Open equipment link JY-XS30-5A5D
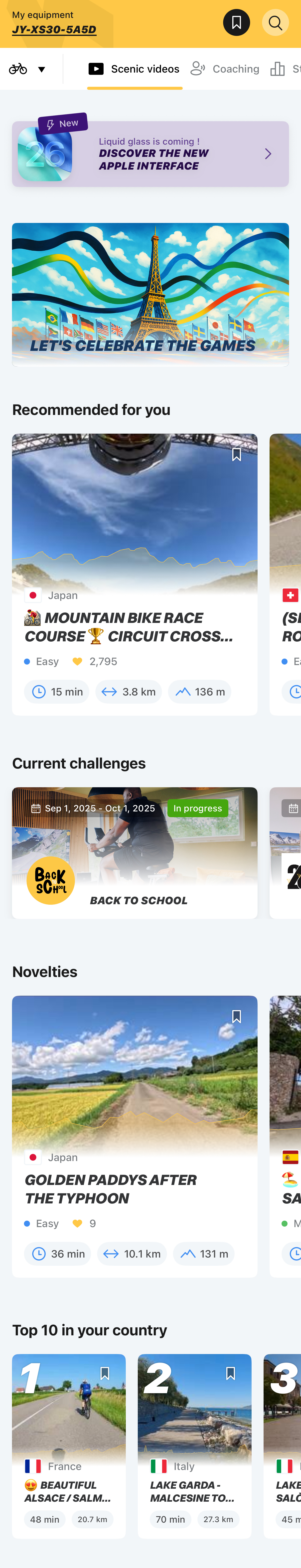The width and height of the screenshot is (301, 1568). pyautogui.click(x=54, y=29)
